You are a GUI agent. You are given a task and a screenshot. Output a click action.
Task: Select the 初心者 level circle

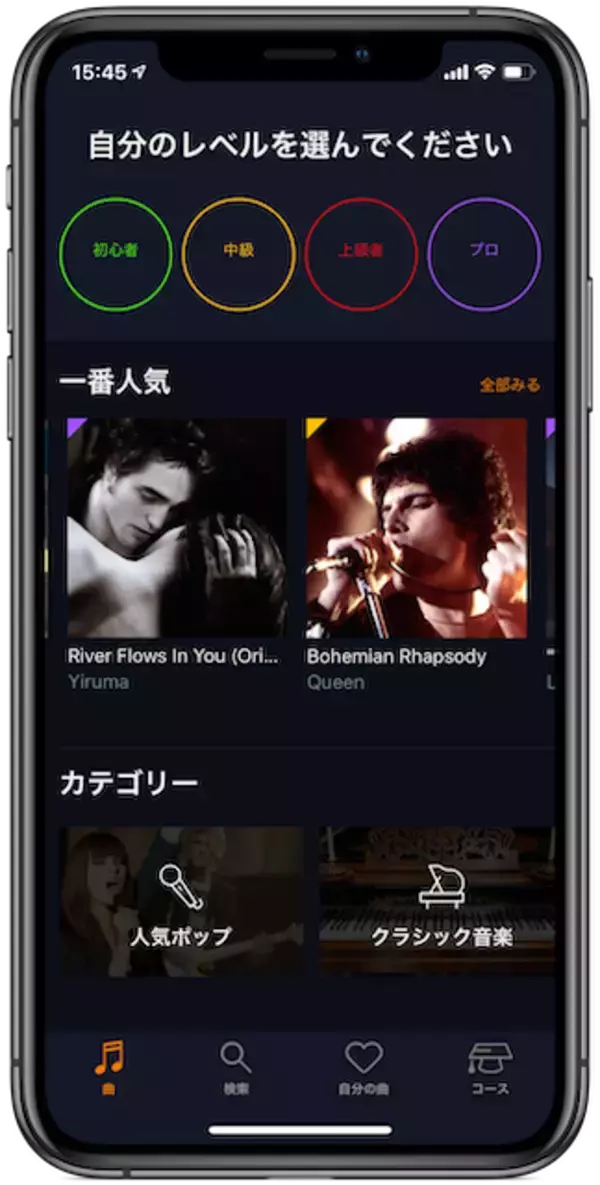coord(115,253)
